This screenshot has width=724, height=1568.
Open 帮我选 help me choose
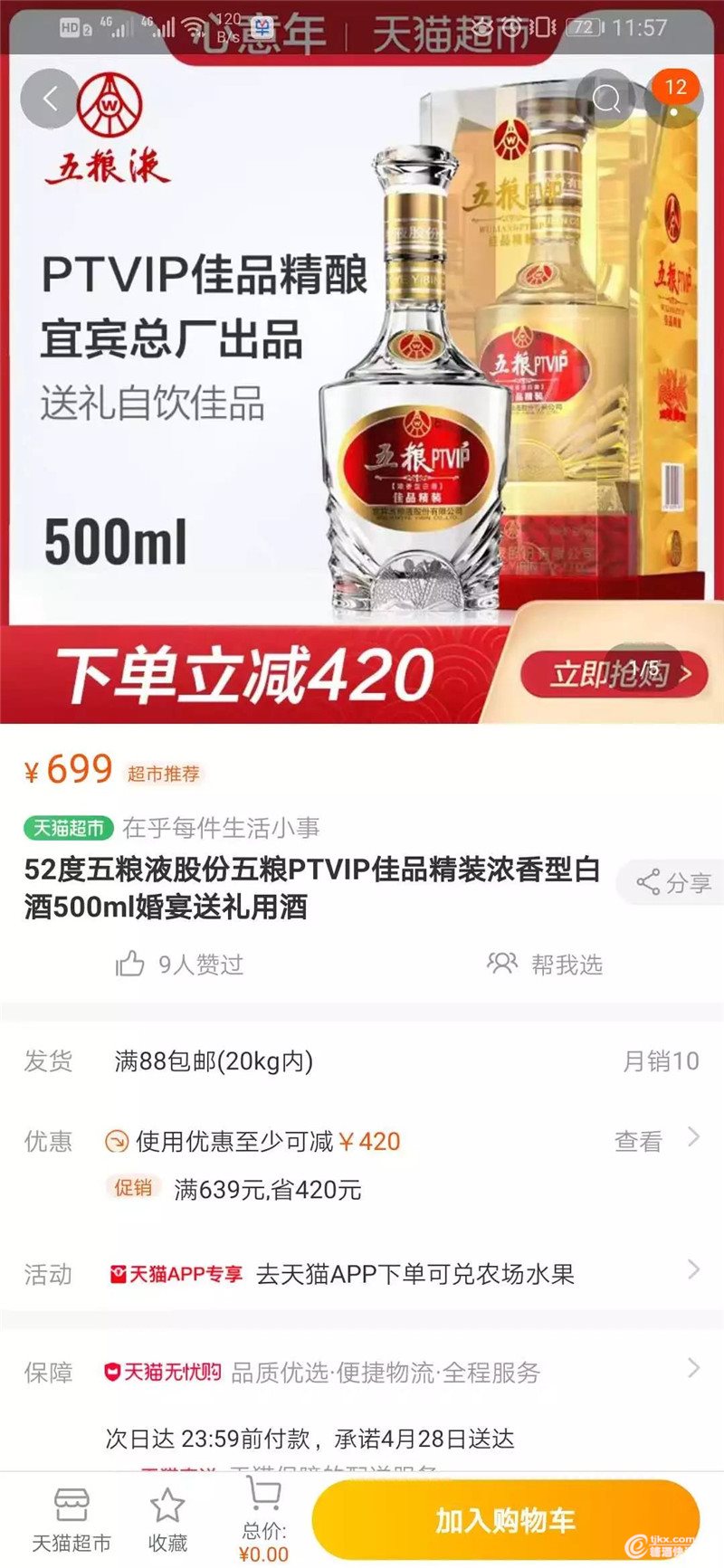point(546,965)
